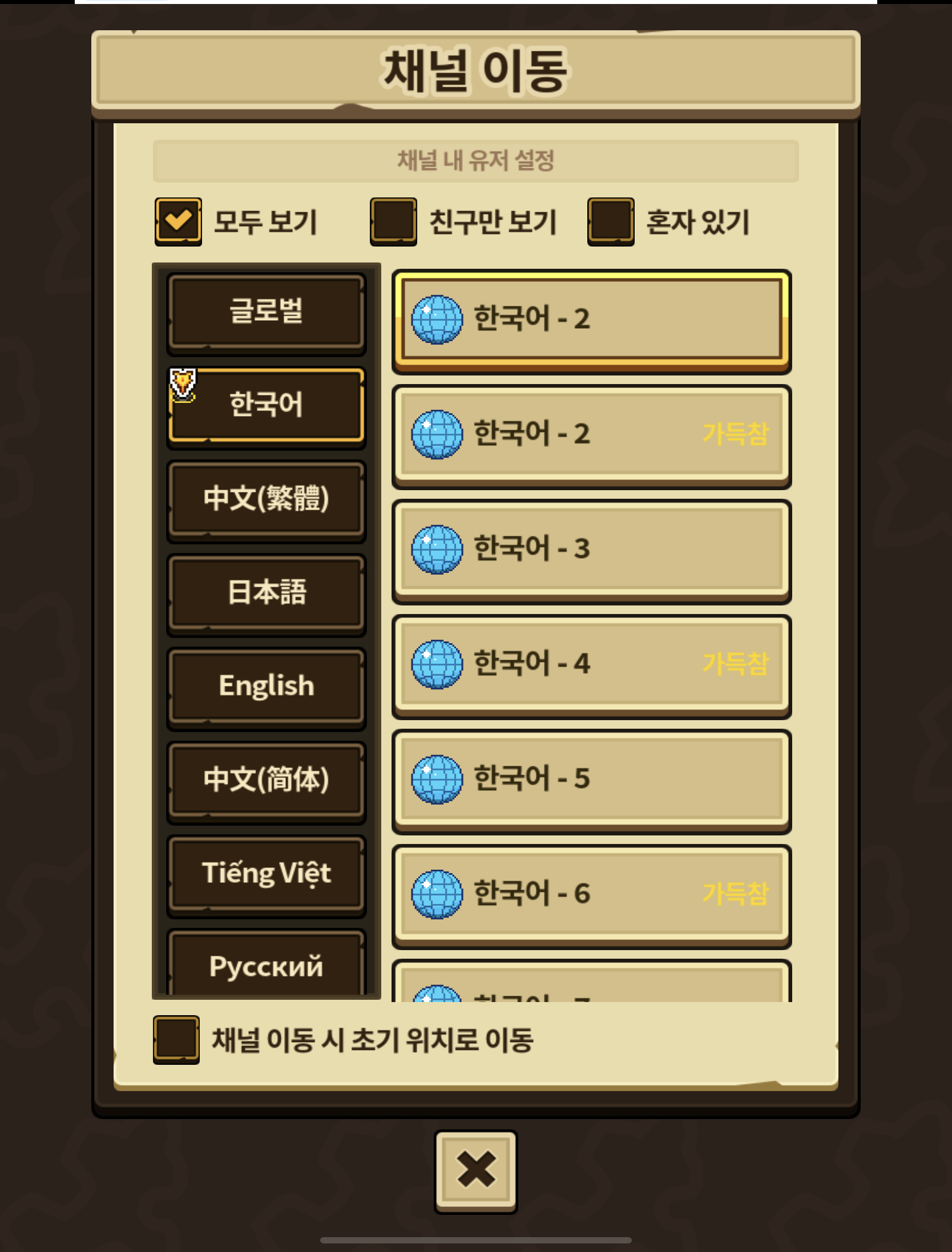Switch to the English channel list
952x1252 pixels.
click(x=266, y=686)
